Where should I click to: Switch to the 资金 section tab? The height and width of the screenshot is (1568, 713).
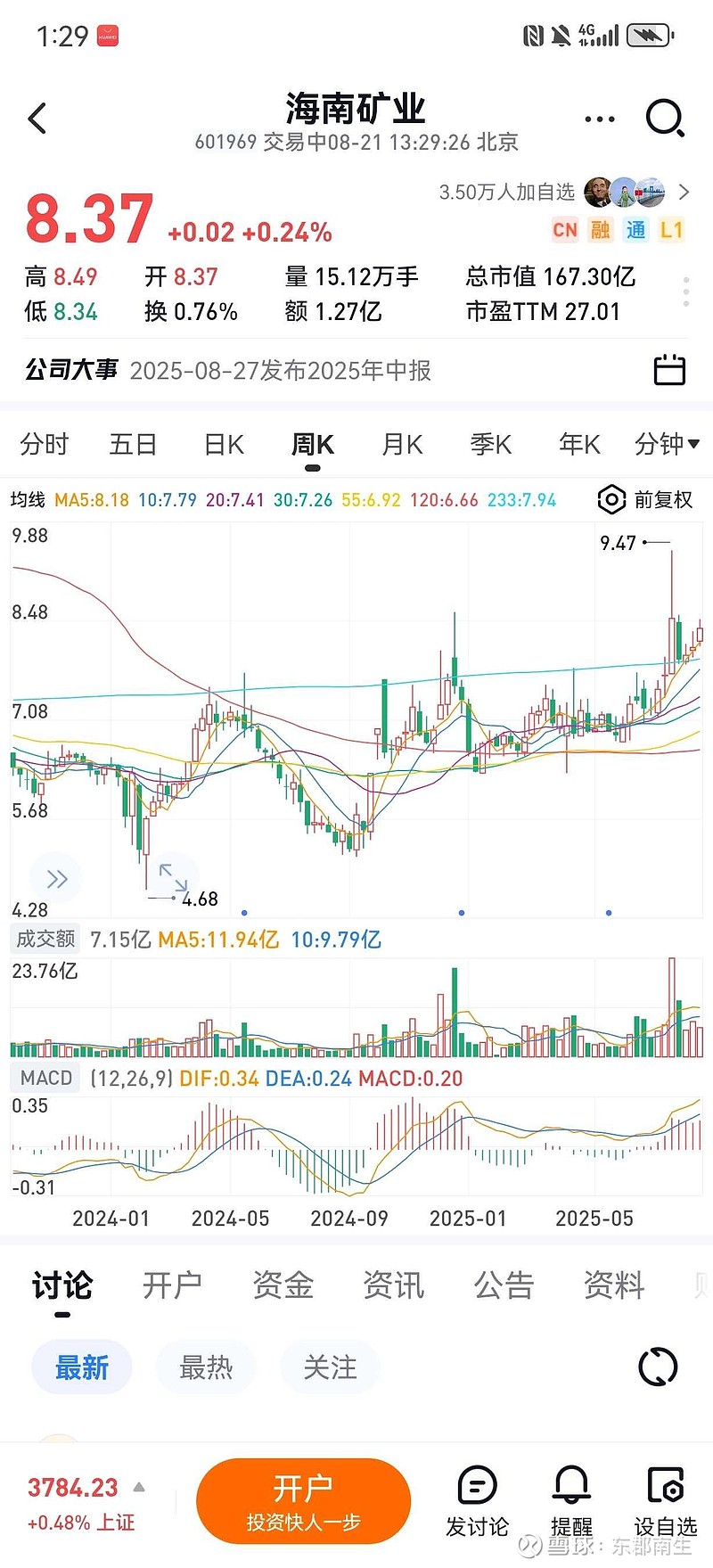(283, 1285)
